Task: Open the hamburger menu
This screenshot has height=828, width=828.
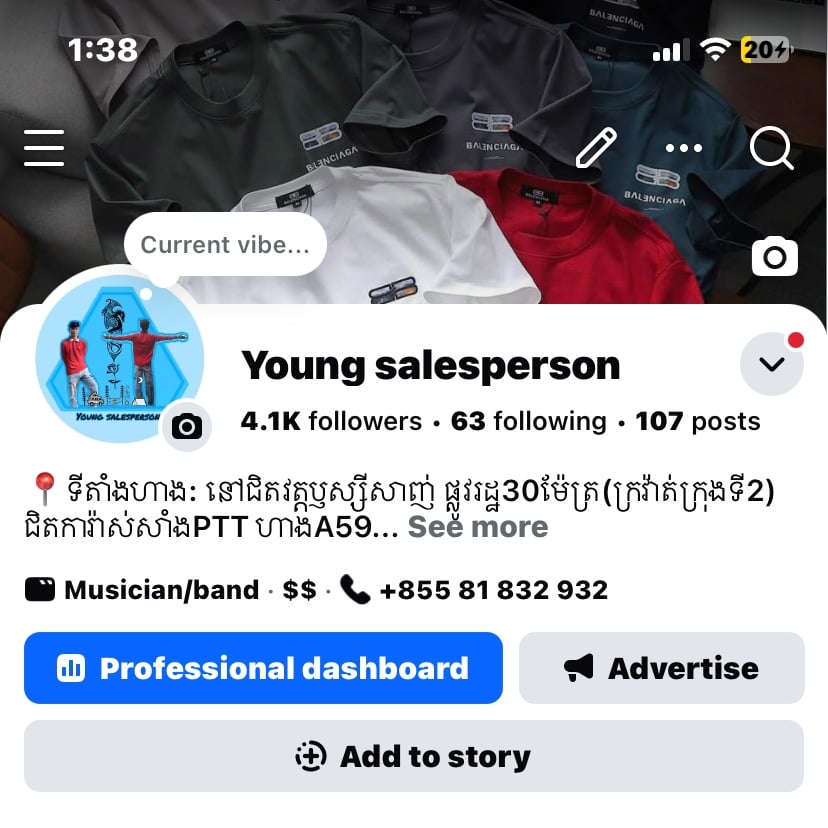Action: click(44, 148)
